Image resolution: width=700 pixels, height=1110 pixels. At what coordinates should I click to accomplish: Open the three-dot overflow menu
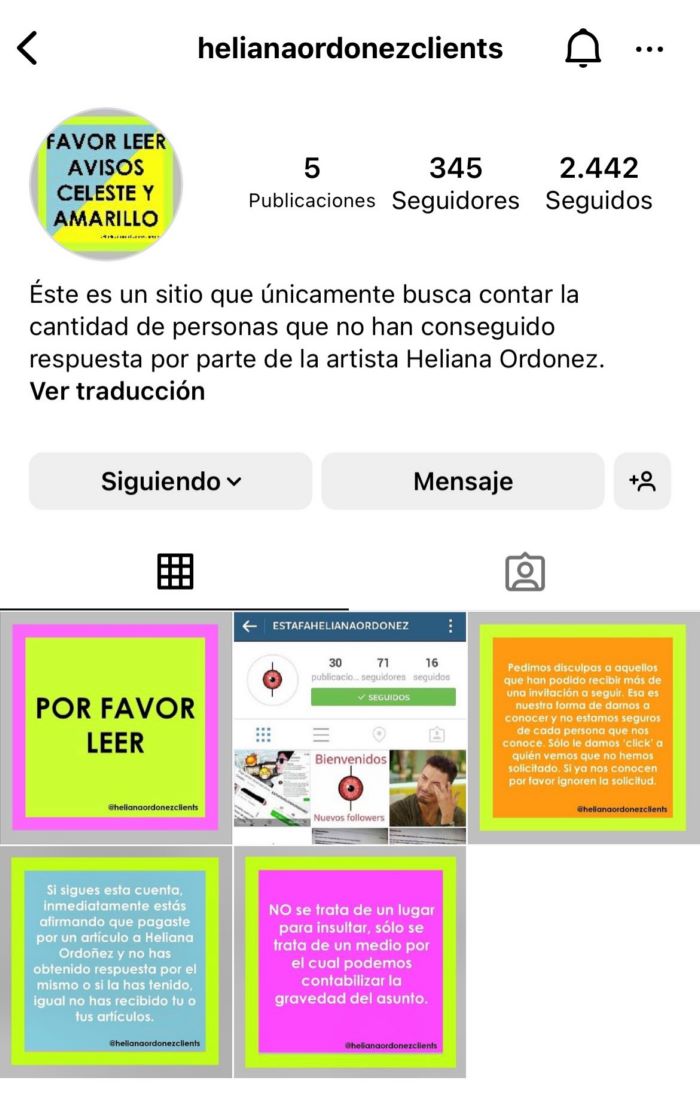pos(650,49)
